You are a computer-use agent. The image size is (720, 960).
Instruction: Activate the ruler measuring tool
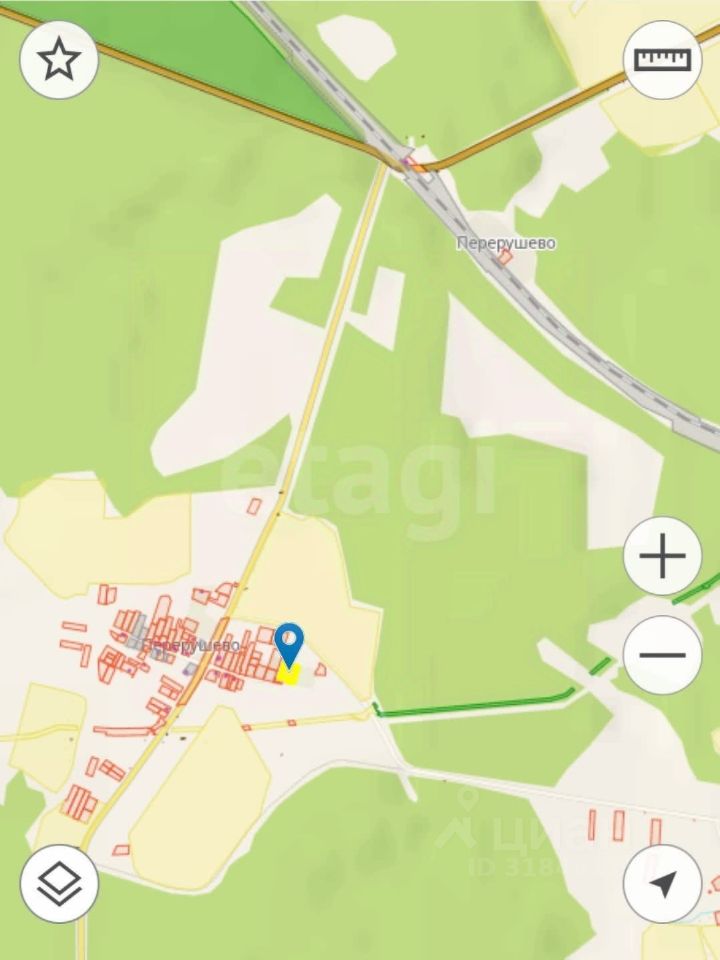(x=662, y=60)
